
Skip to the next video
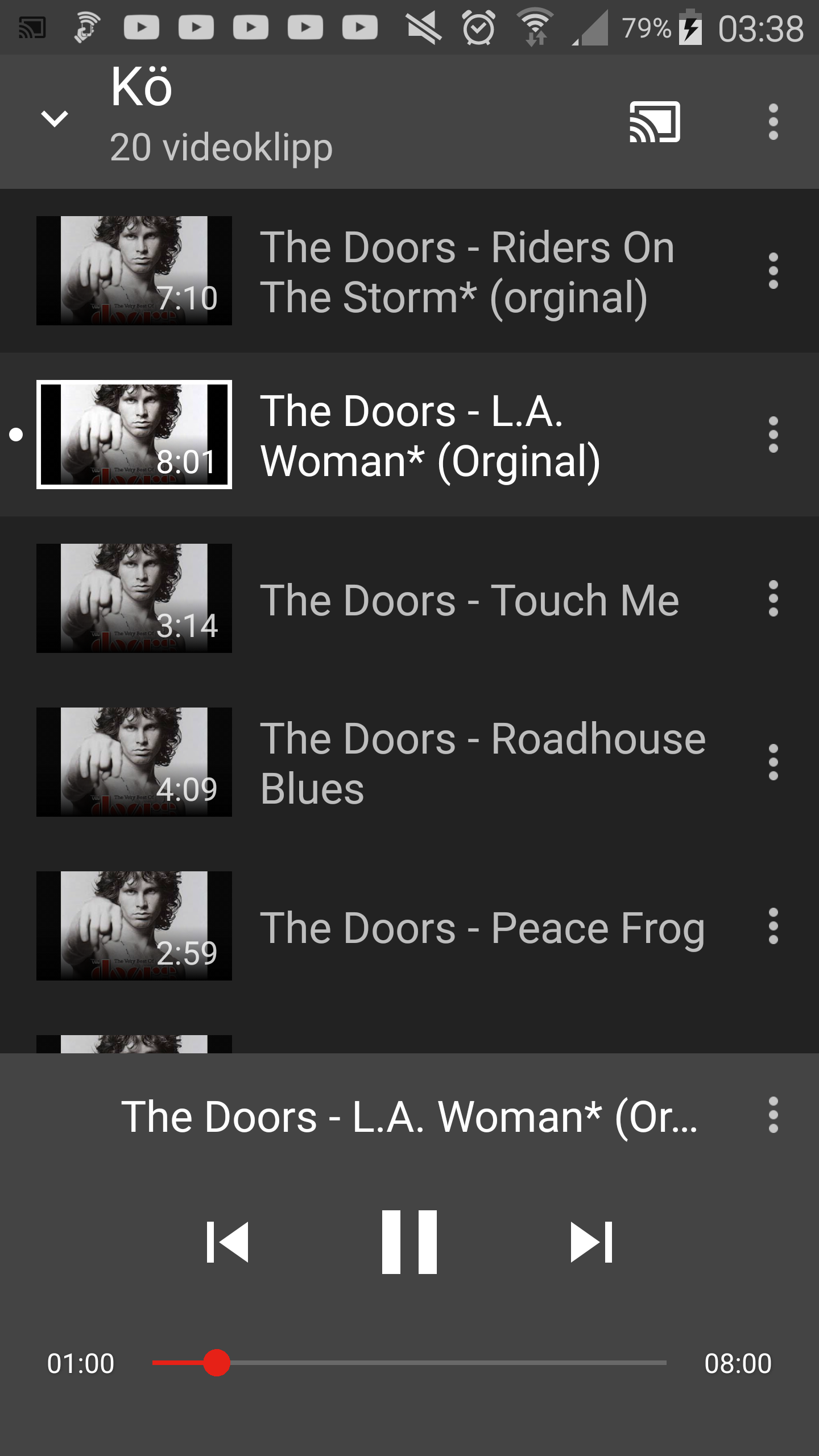coord(591,1242)
